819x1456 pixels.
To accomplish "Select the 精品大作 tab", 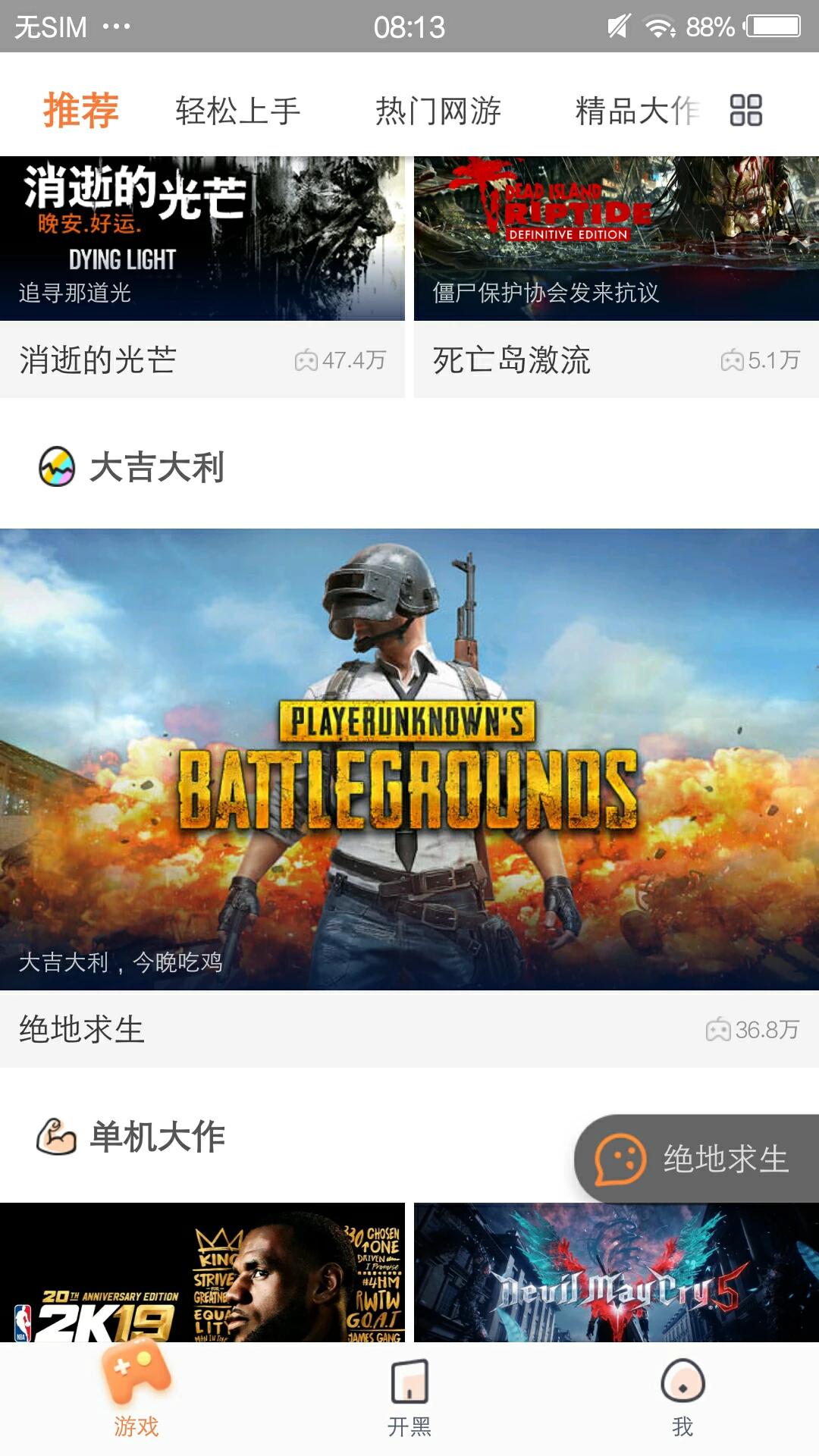I will 635,111.
